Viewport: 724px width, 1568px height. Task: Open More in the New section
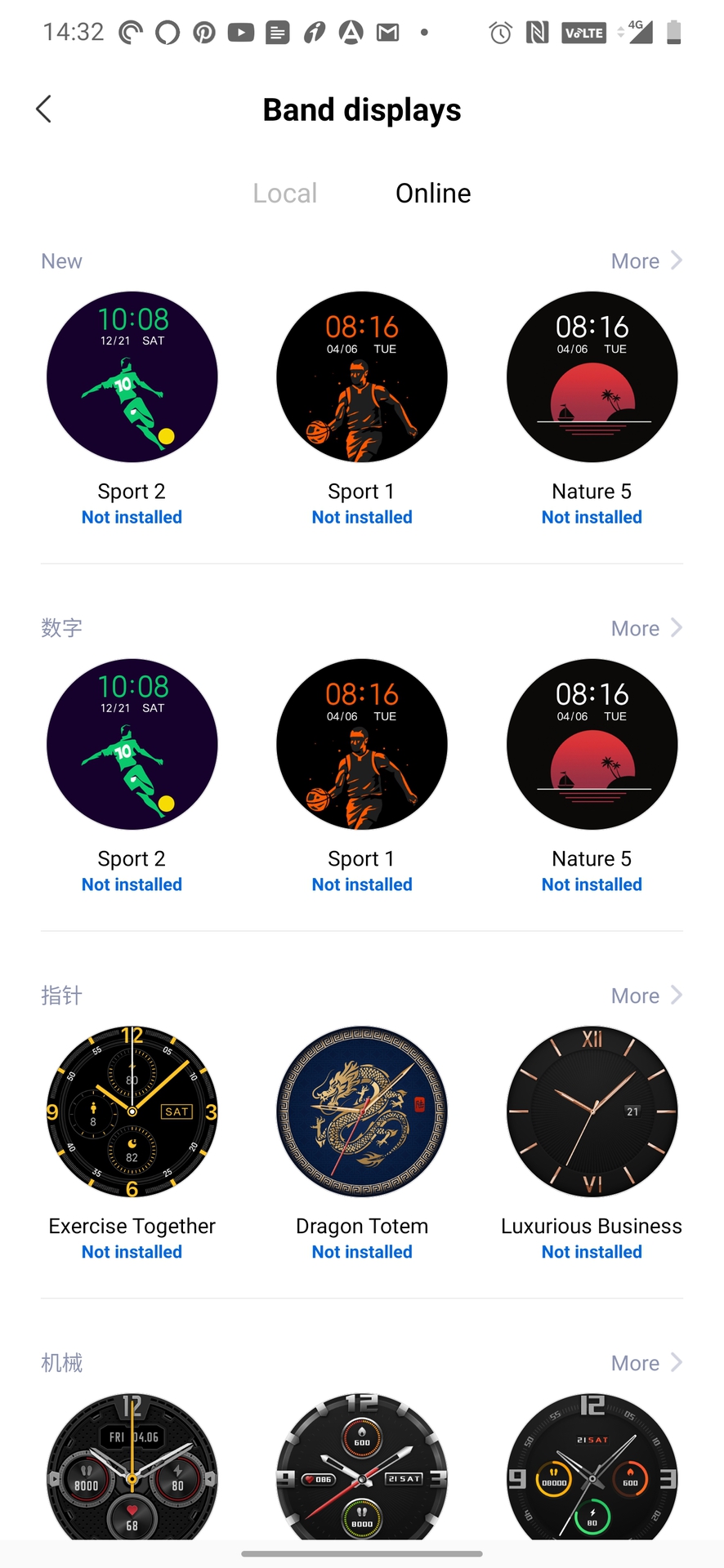pyautogui.click(x=646, y=261)
